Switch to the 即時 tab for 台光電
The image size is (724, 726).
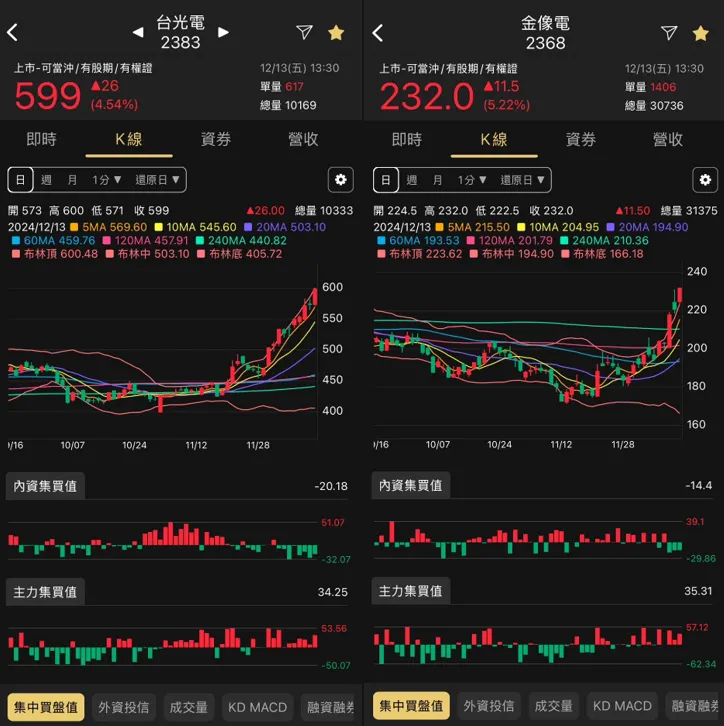coord(41,139)
